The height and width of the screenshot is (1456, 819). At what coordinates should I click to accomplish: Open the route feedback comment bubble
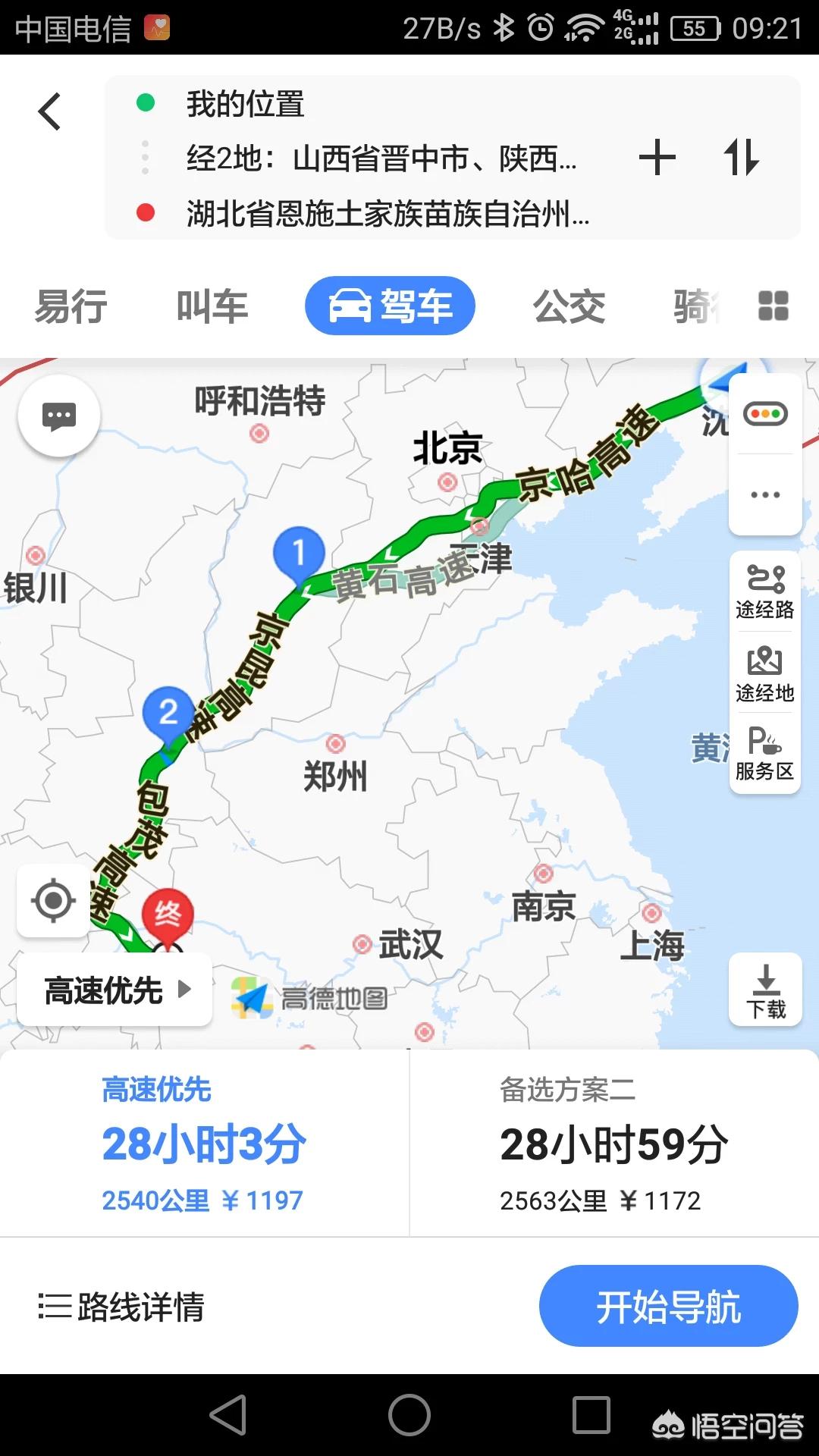click(59, 414)
